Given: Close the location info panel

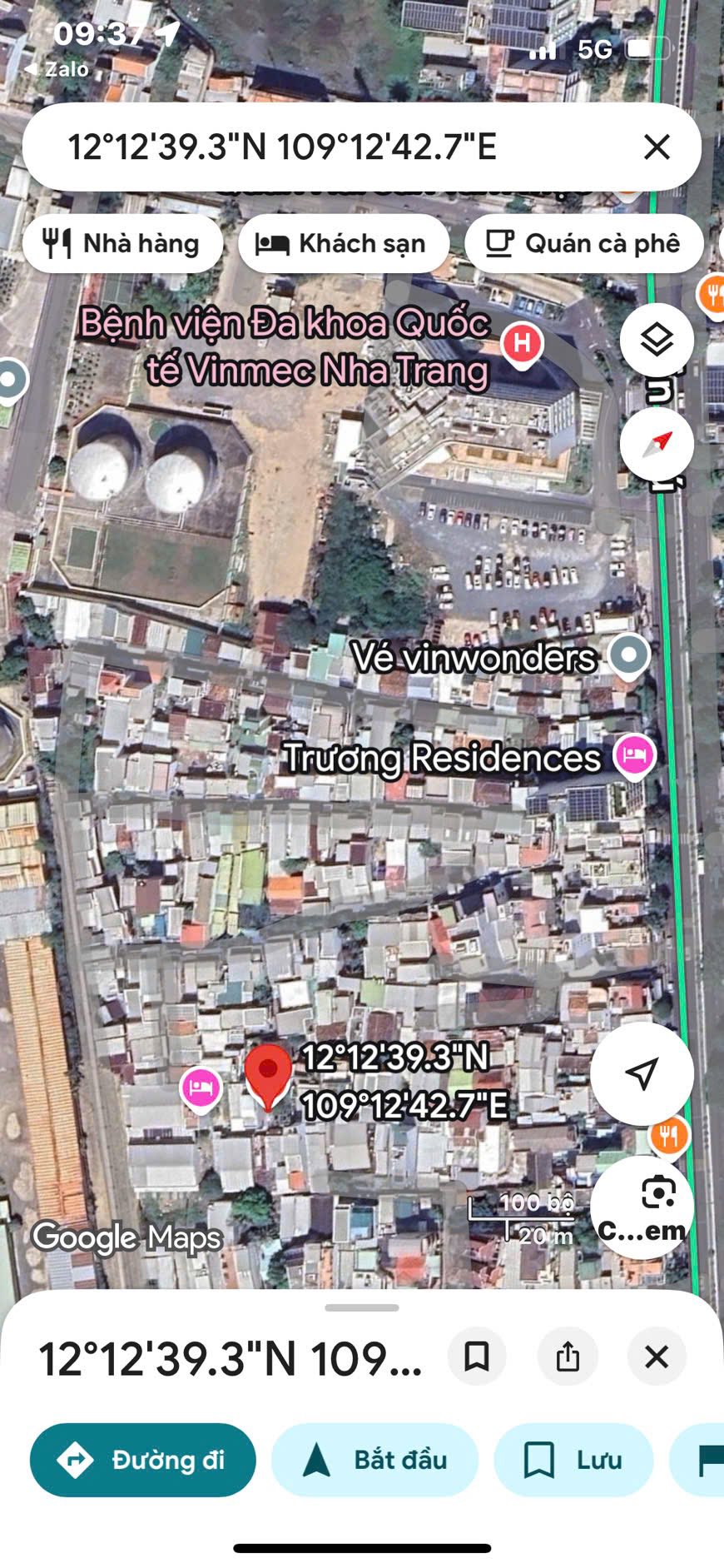Looking at the screenshot, I should point(657,1356).
